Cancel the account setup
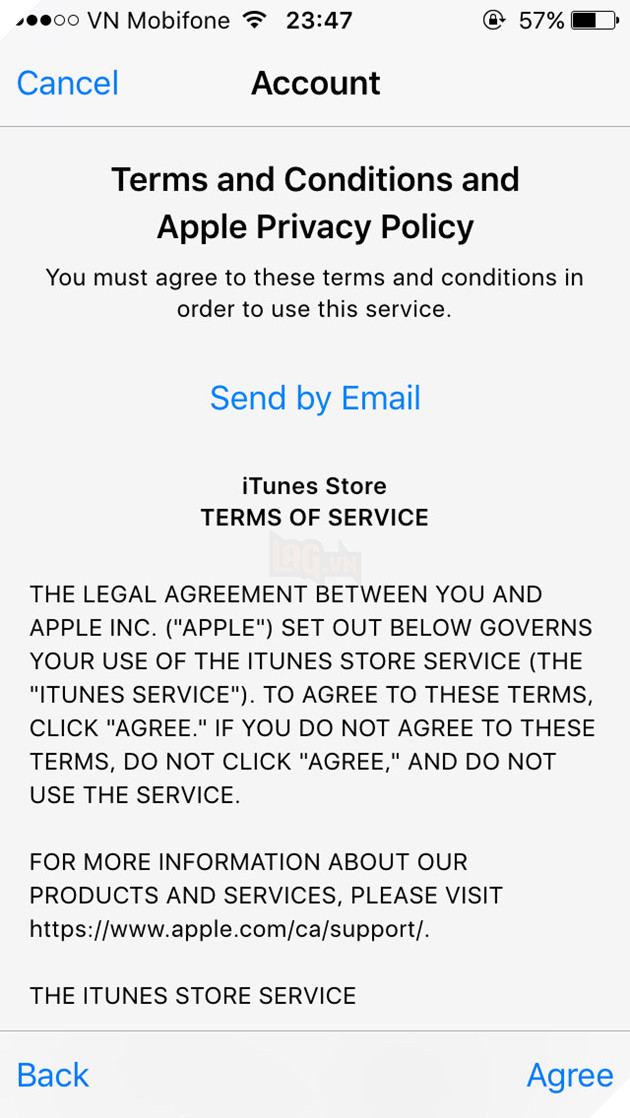 point(67,83)
